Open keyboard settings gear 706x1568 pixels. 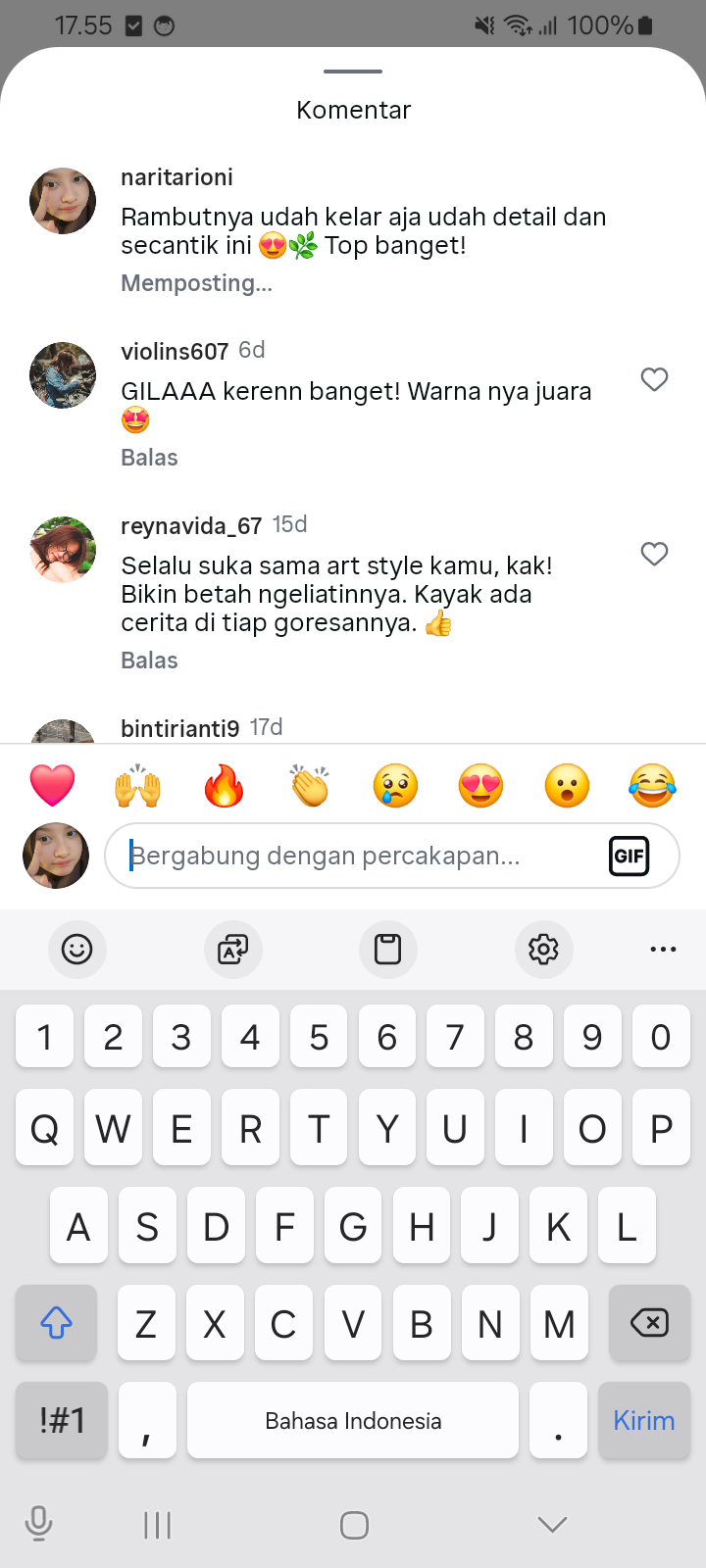pos(543,949)
